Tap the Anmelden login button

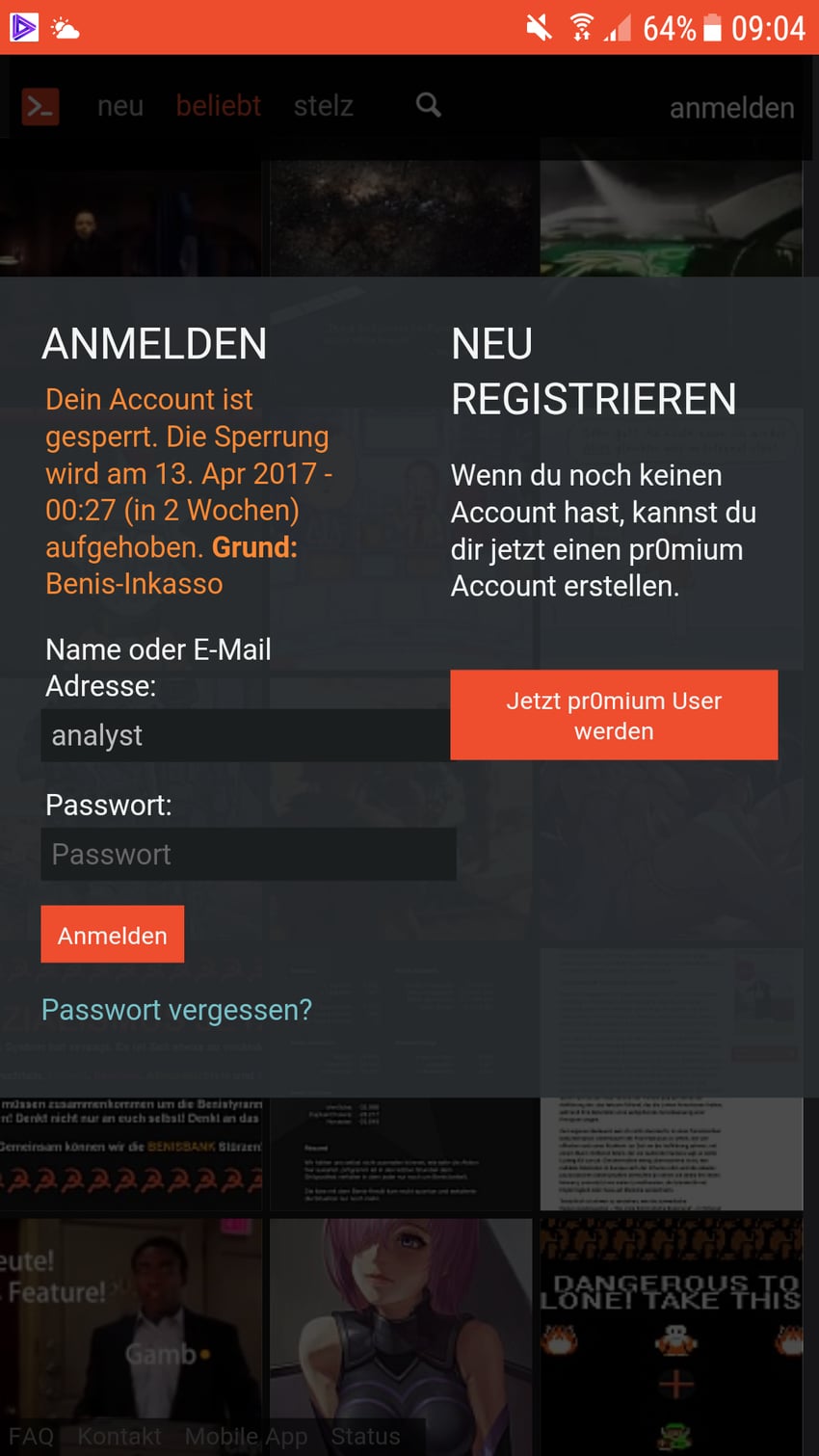point(113,935)
